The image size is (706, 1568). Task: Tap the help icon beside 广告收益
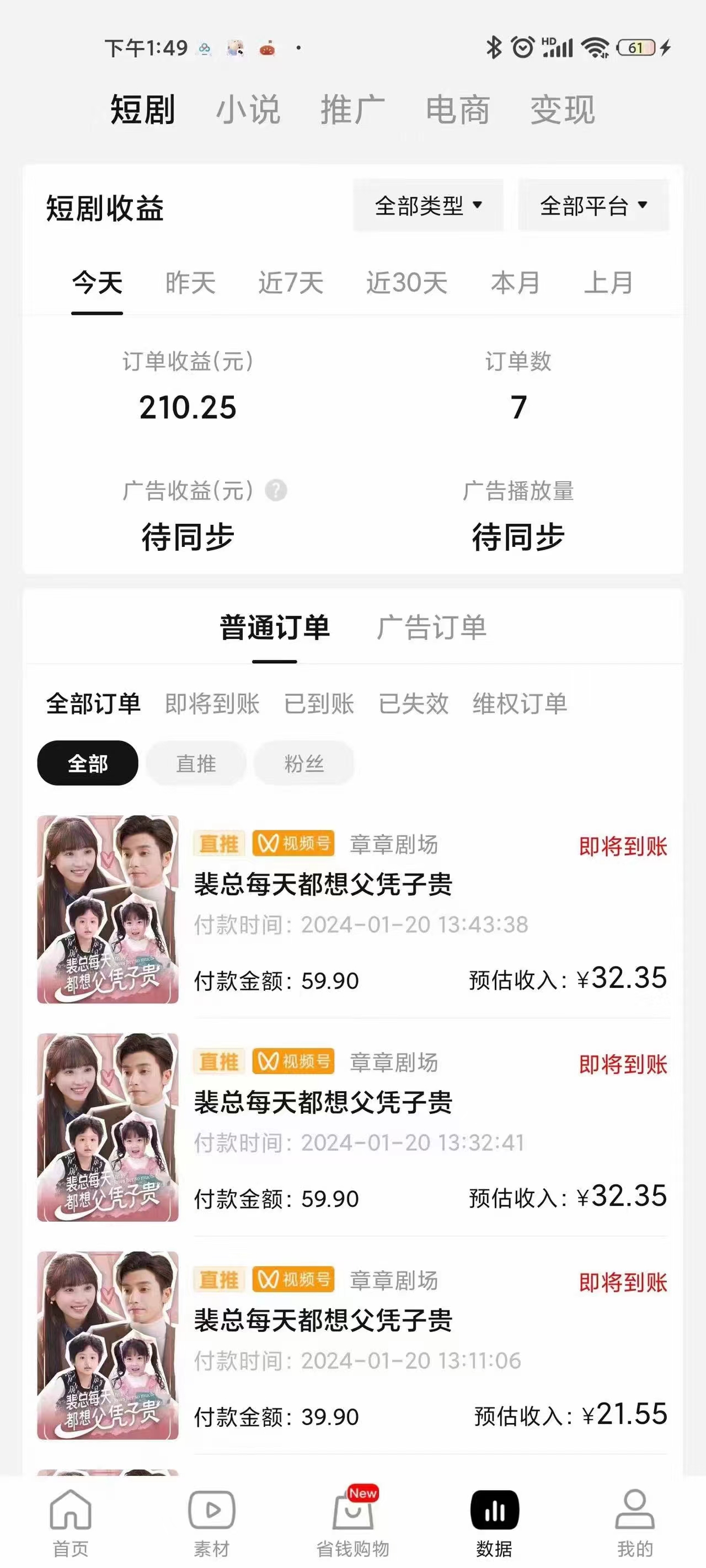point(276,490)
